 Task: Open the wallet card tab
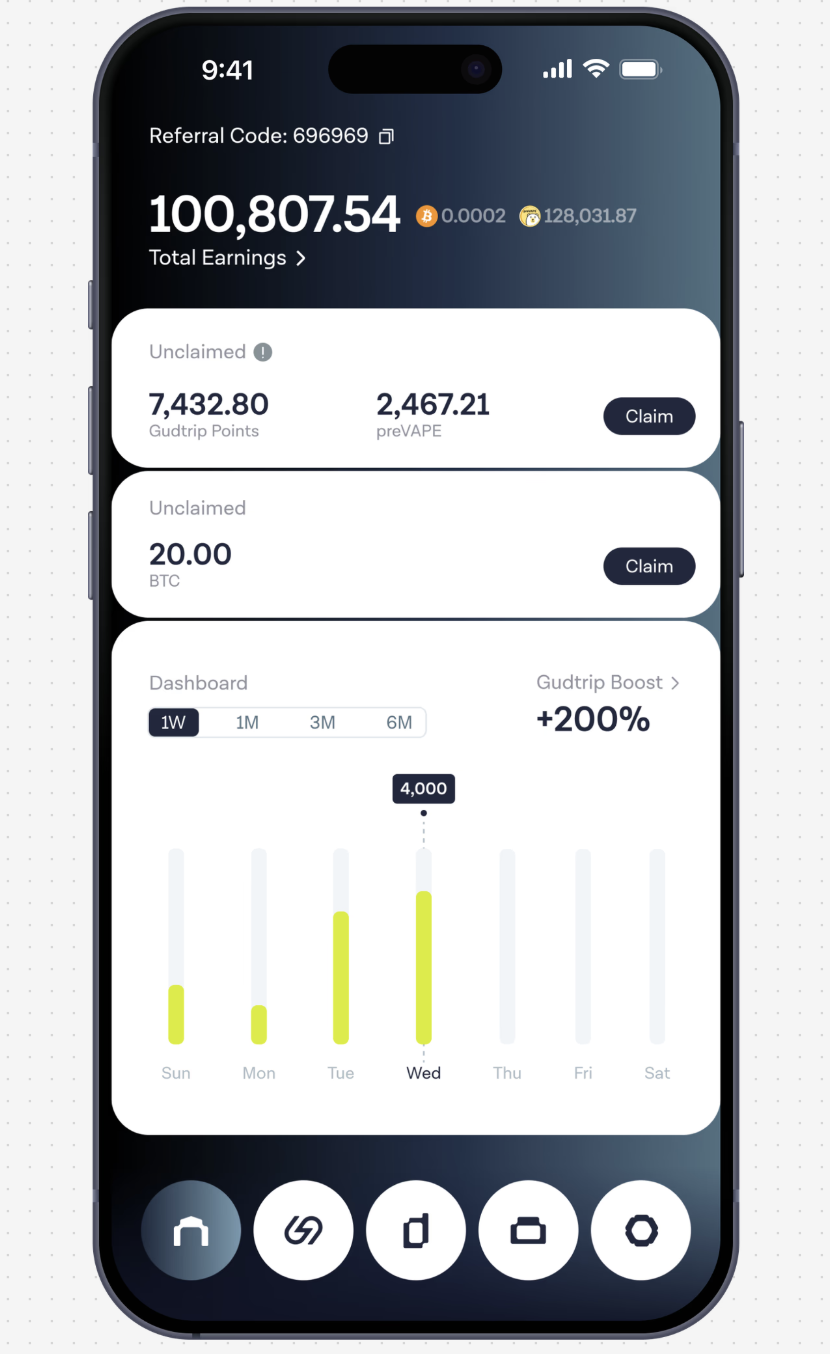[x=528, y=1231]
